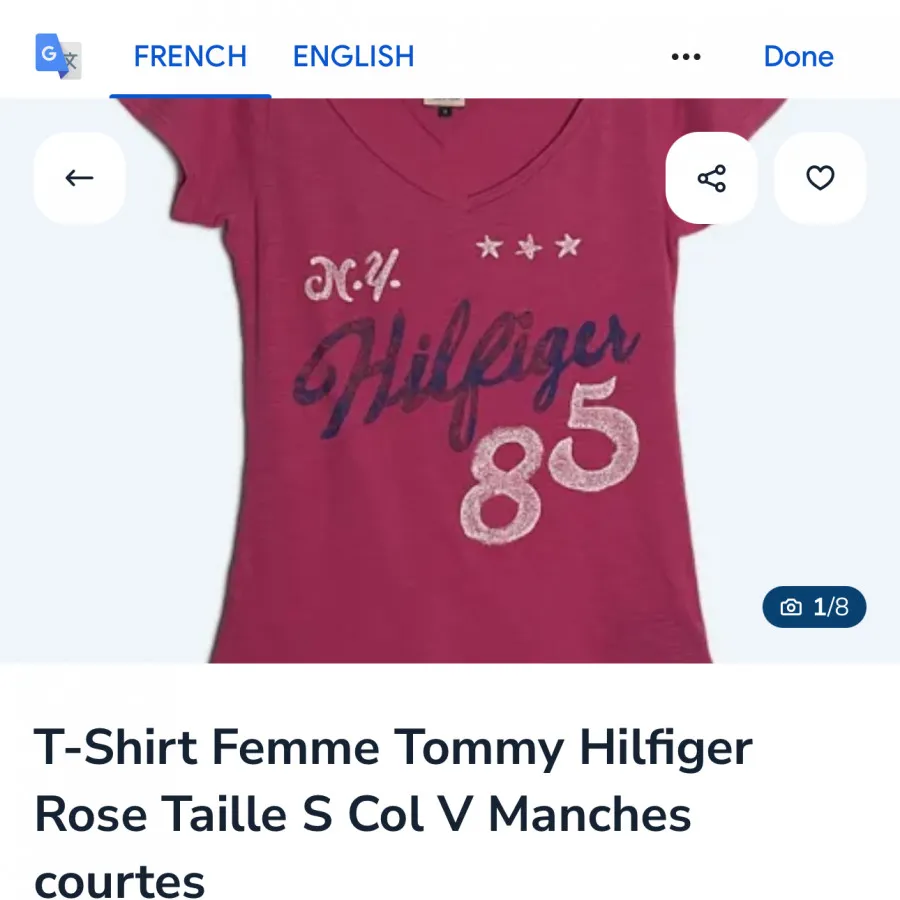The height and width of the screenshot is (900, 900).
Task: Go back with the arrow button
Action: [x=79, y=178]
